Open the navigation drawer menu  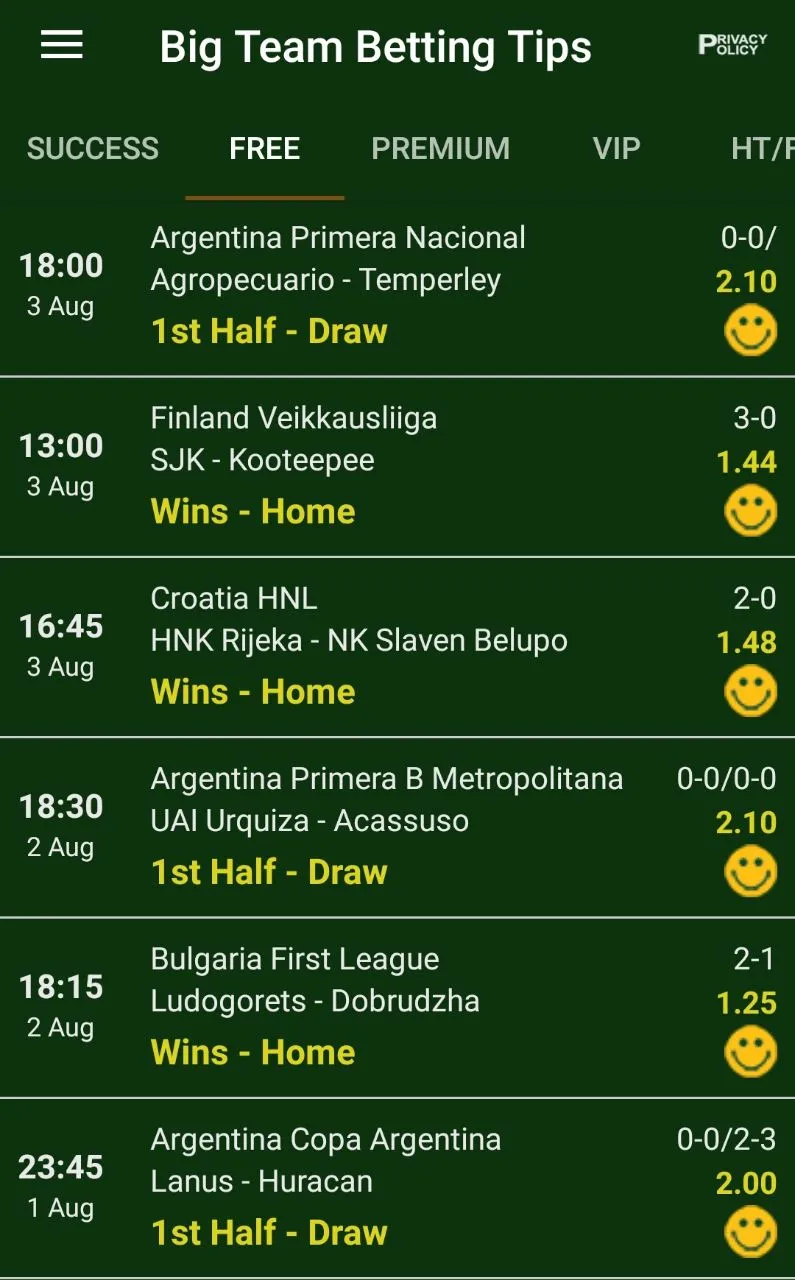point(61,45)
